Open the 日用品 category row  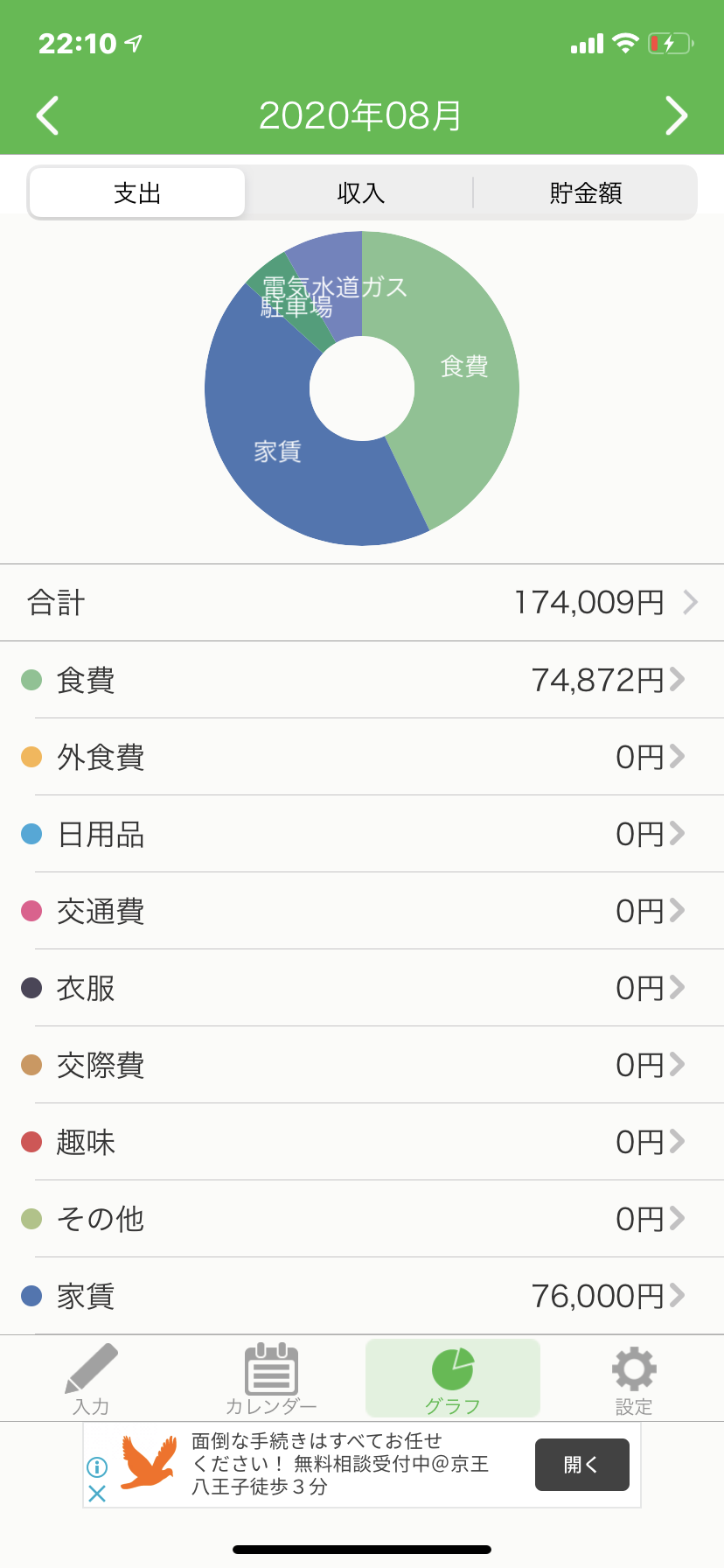[362, 834]
